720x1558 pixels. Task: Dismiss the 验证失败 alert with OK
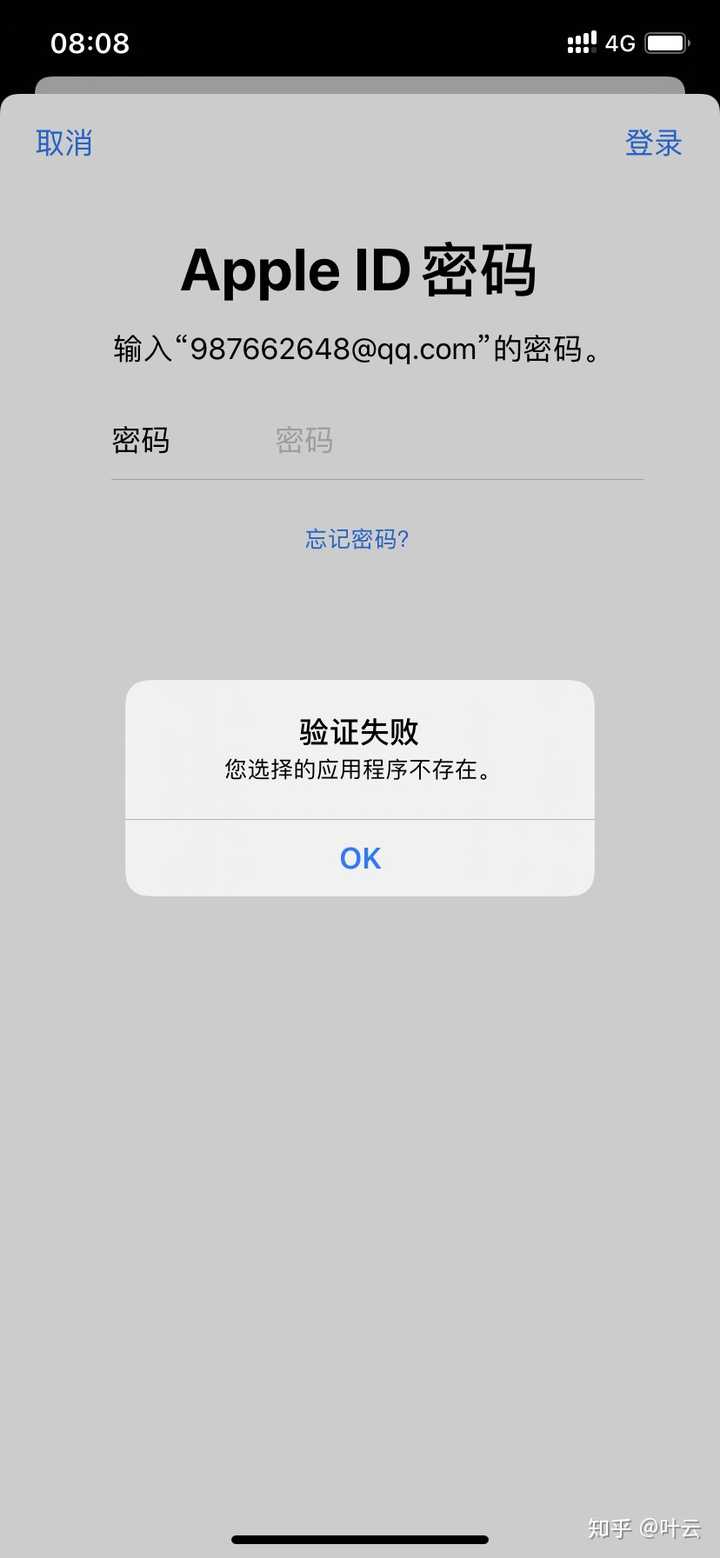pos(360,858)
